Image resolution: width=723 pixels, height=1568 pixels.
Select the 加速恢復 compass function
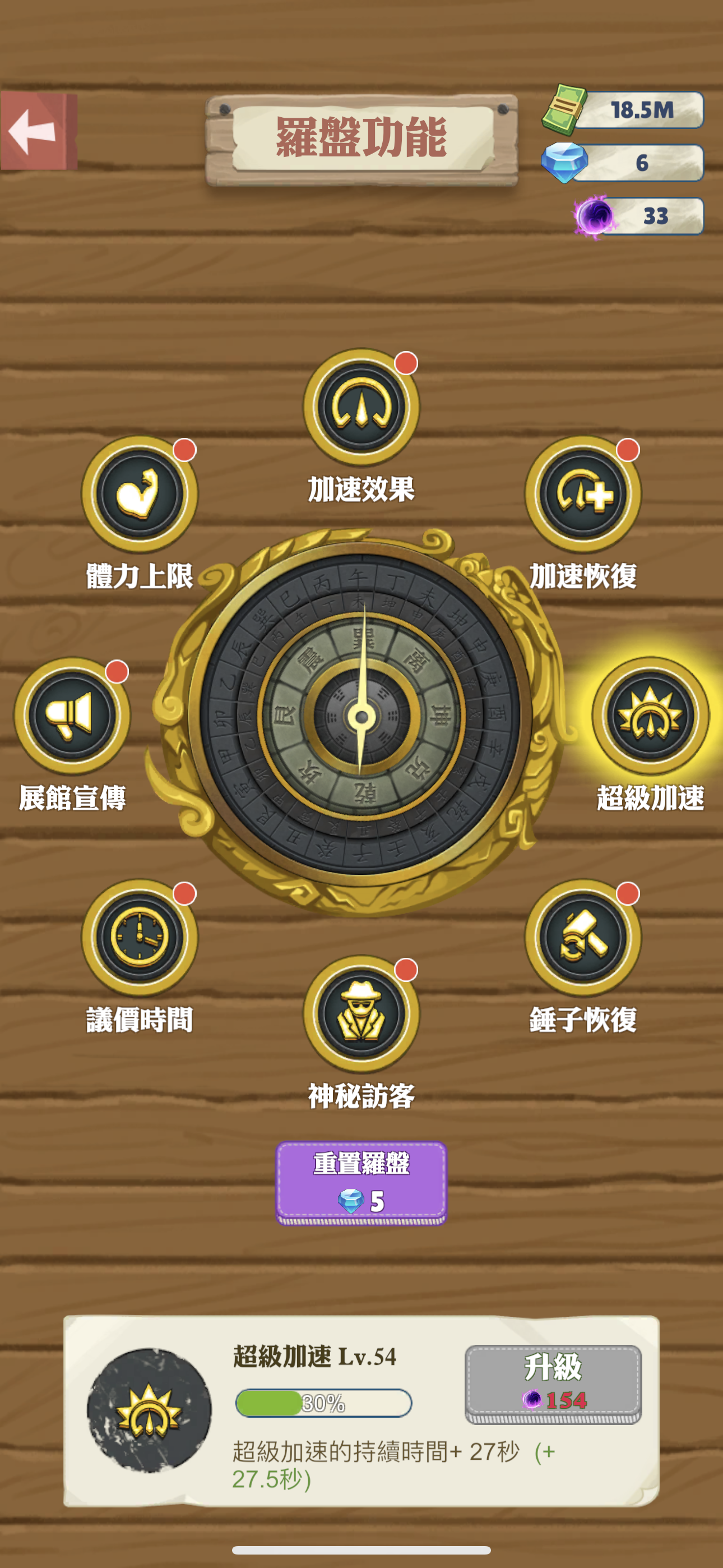tap(582, 494)
